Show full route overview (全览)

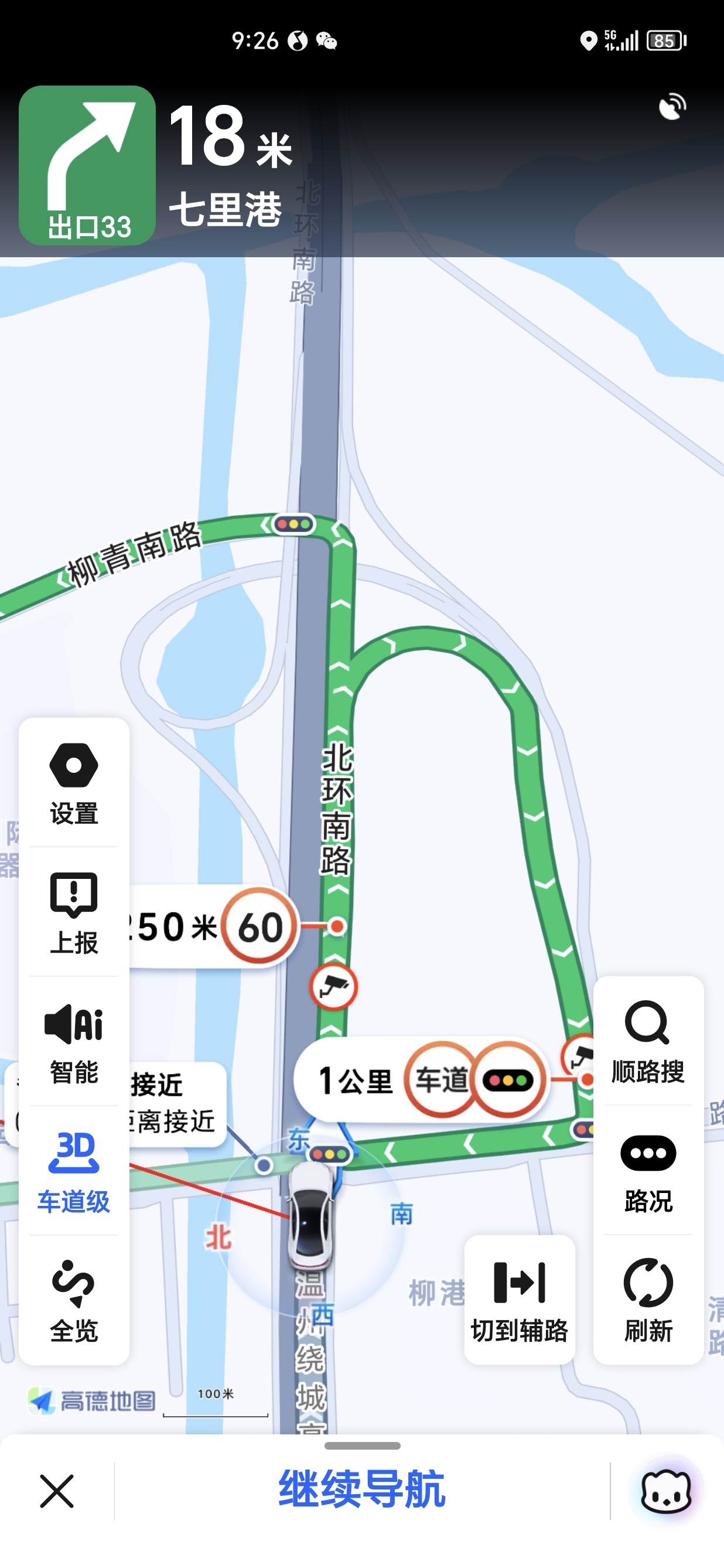click(x=74, y=1300)
